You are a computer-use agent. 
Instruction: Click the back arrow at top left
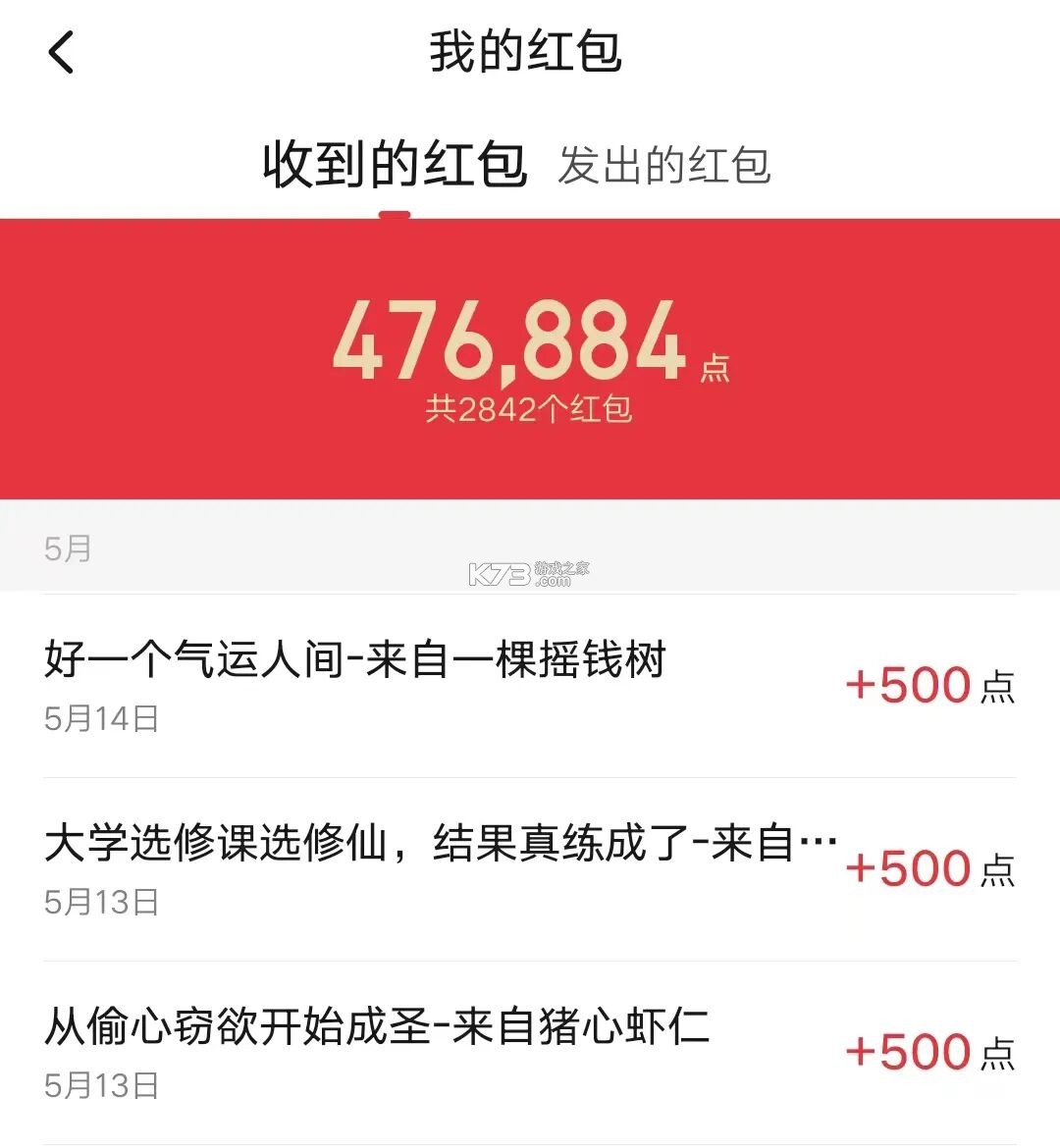(x=62, y=54)
